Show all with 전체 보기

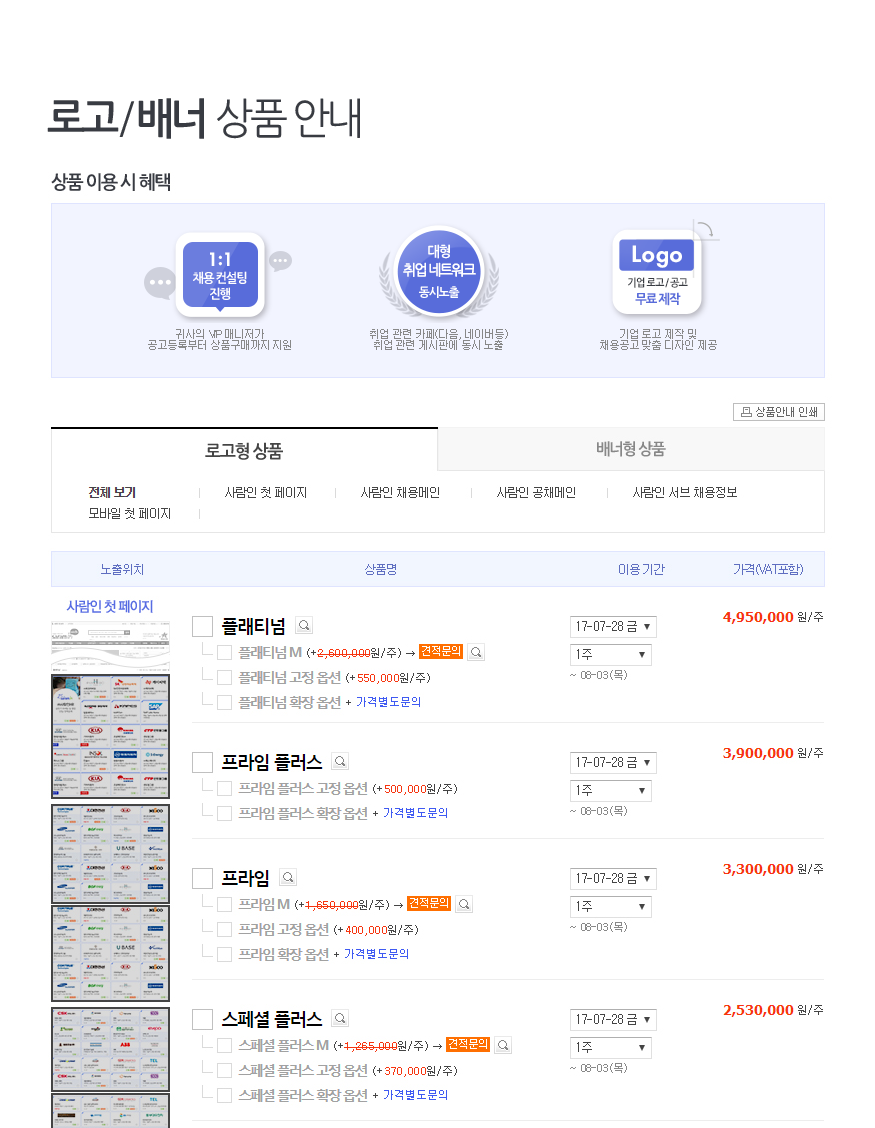[x=112, y=493]
